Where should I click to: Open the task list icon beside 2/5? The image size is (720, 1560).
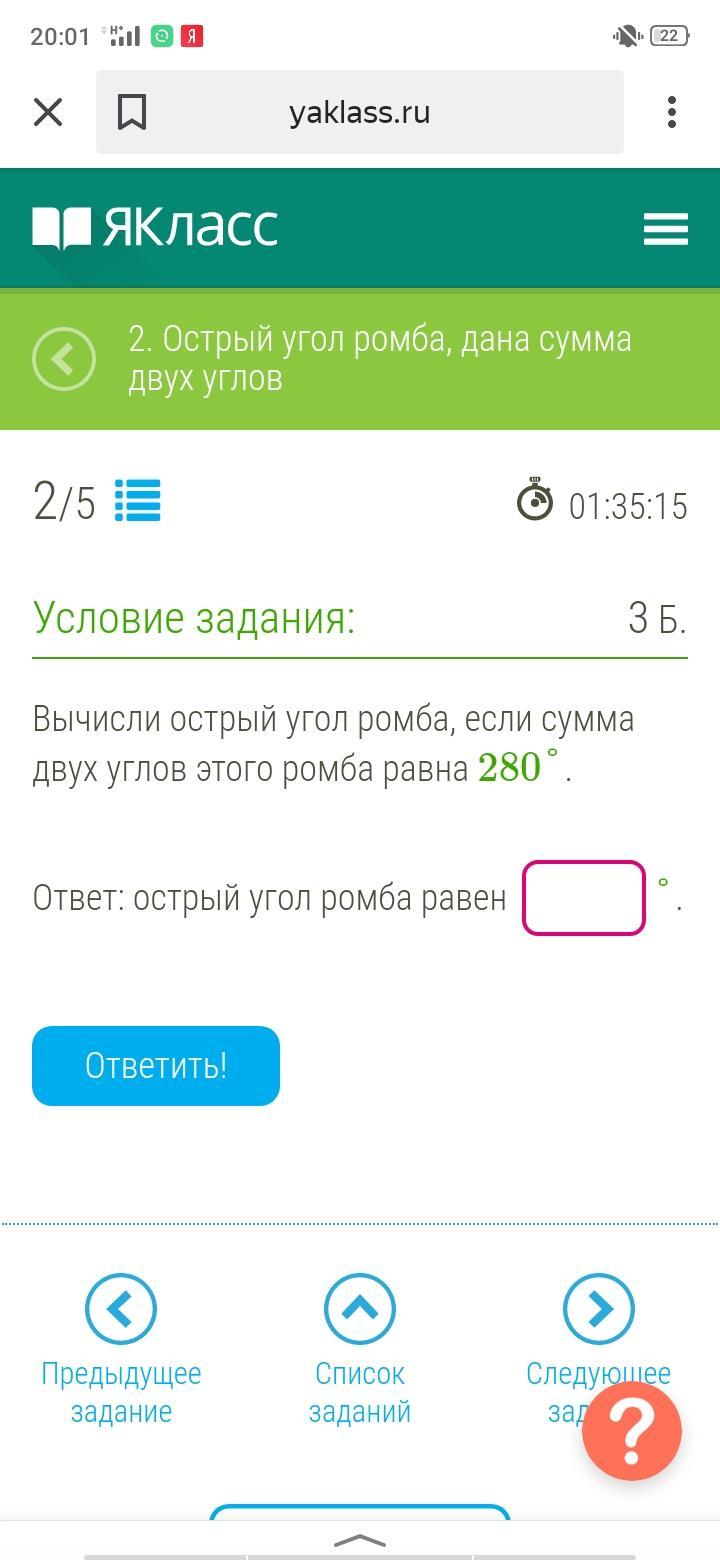tap(138, 501)
